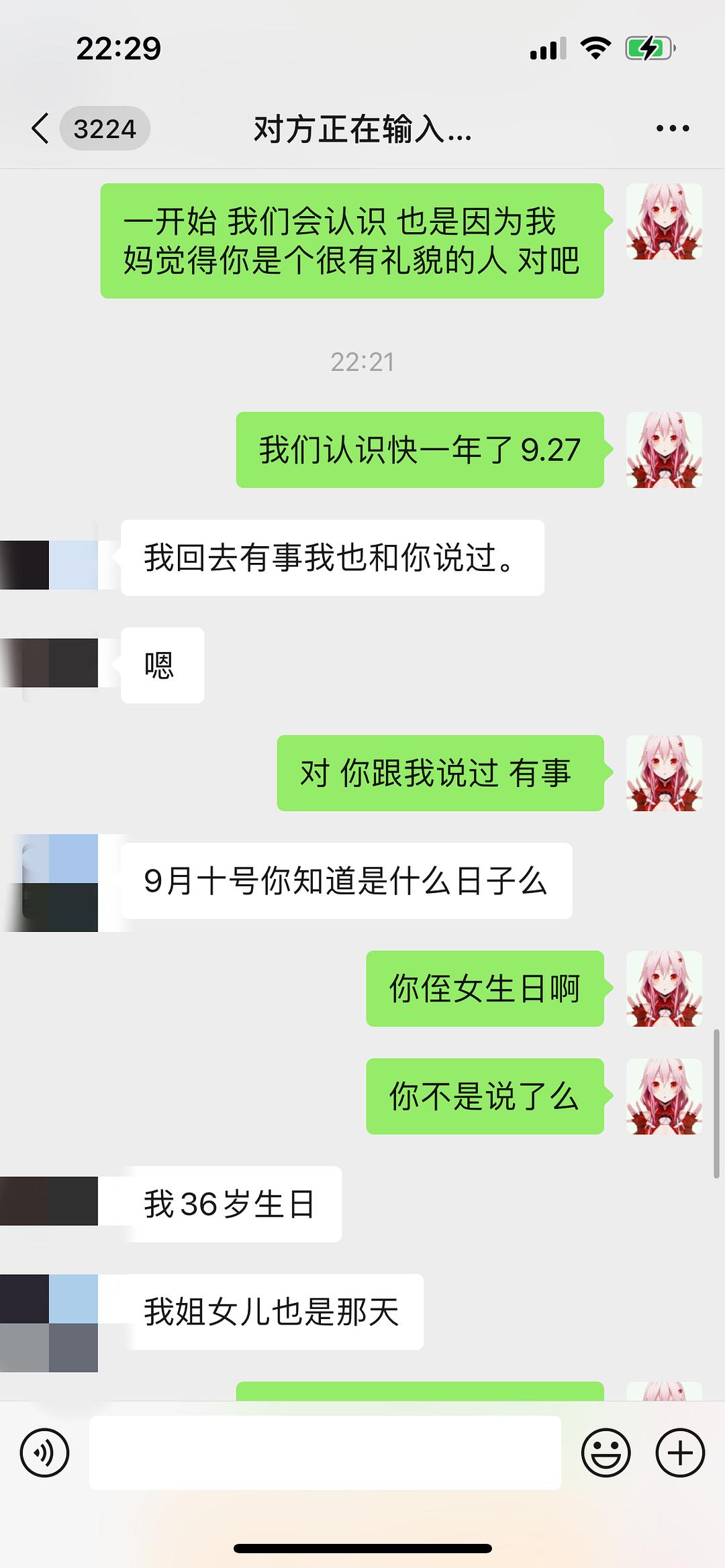Go back to the chat list
725x1568 pixels.
pyautogui.click(x=40, y=128)
